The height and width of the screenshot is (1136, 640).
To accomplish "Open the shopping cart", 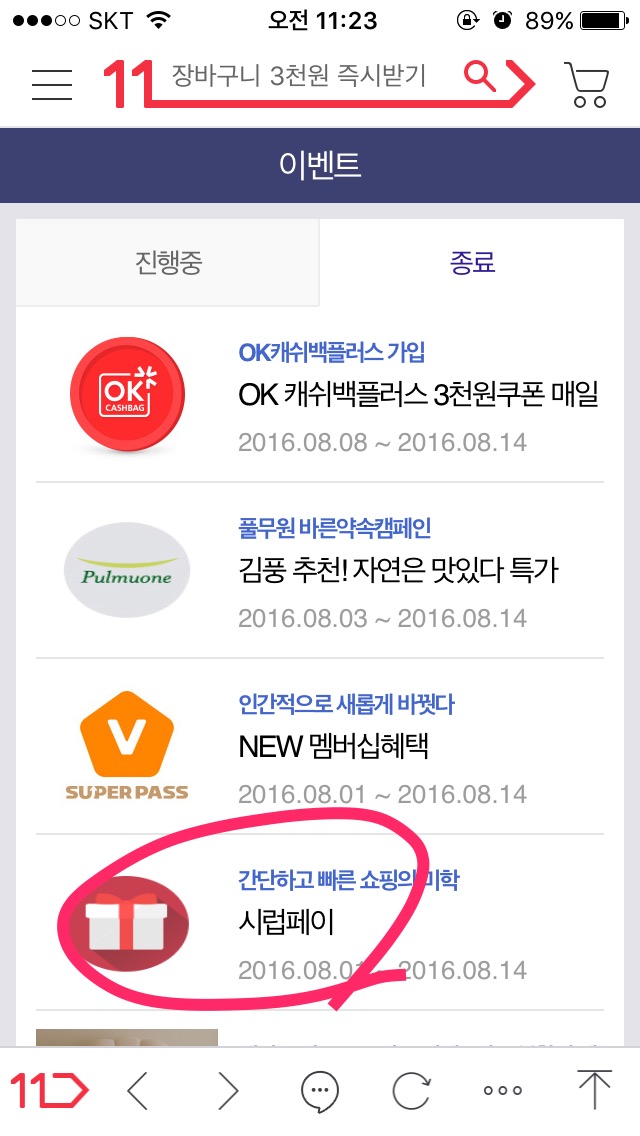I will point(586,84).
